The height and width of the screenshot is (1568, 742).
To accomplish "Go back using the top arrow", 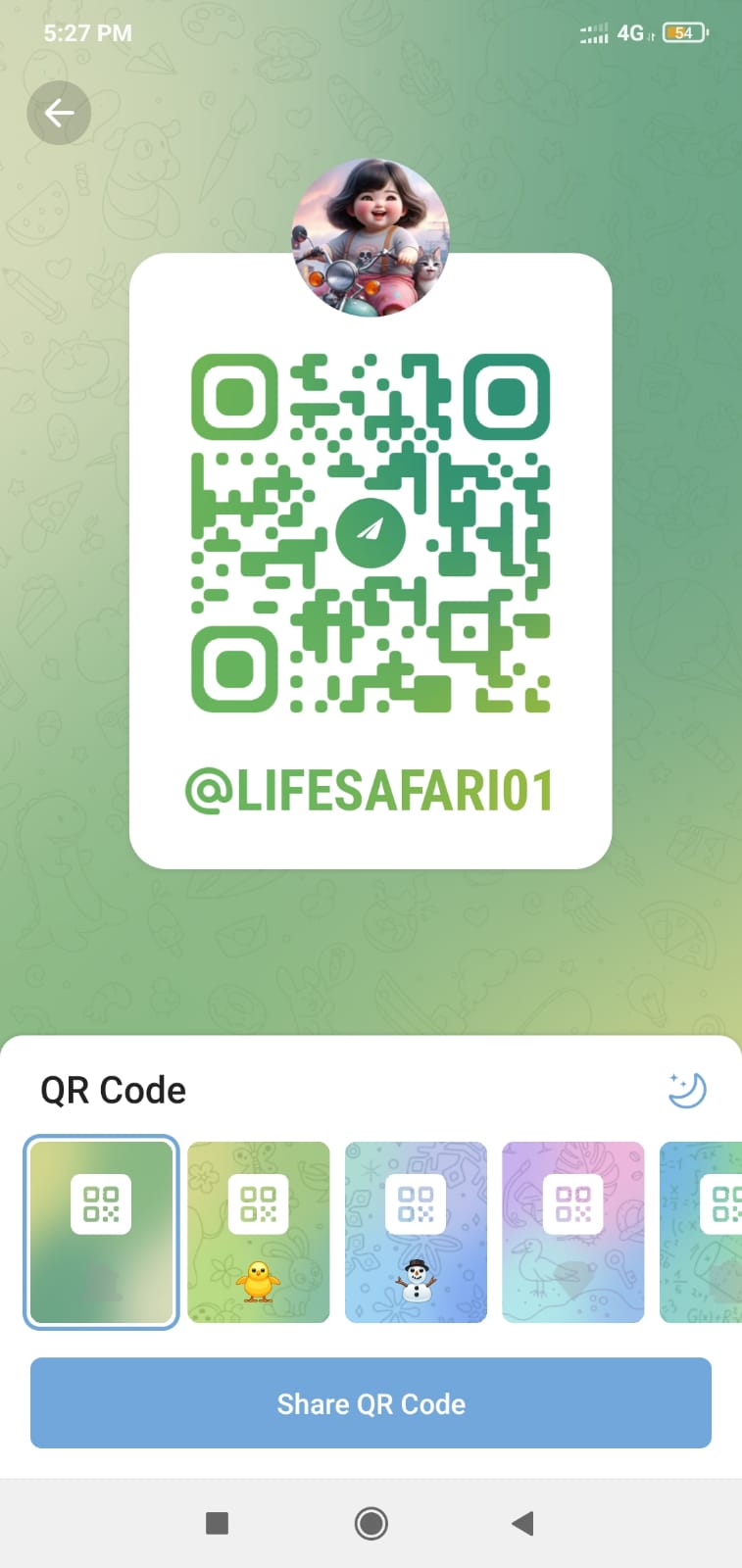I will point(59,114).
